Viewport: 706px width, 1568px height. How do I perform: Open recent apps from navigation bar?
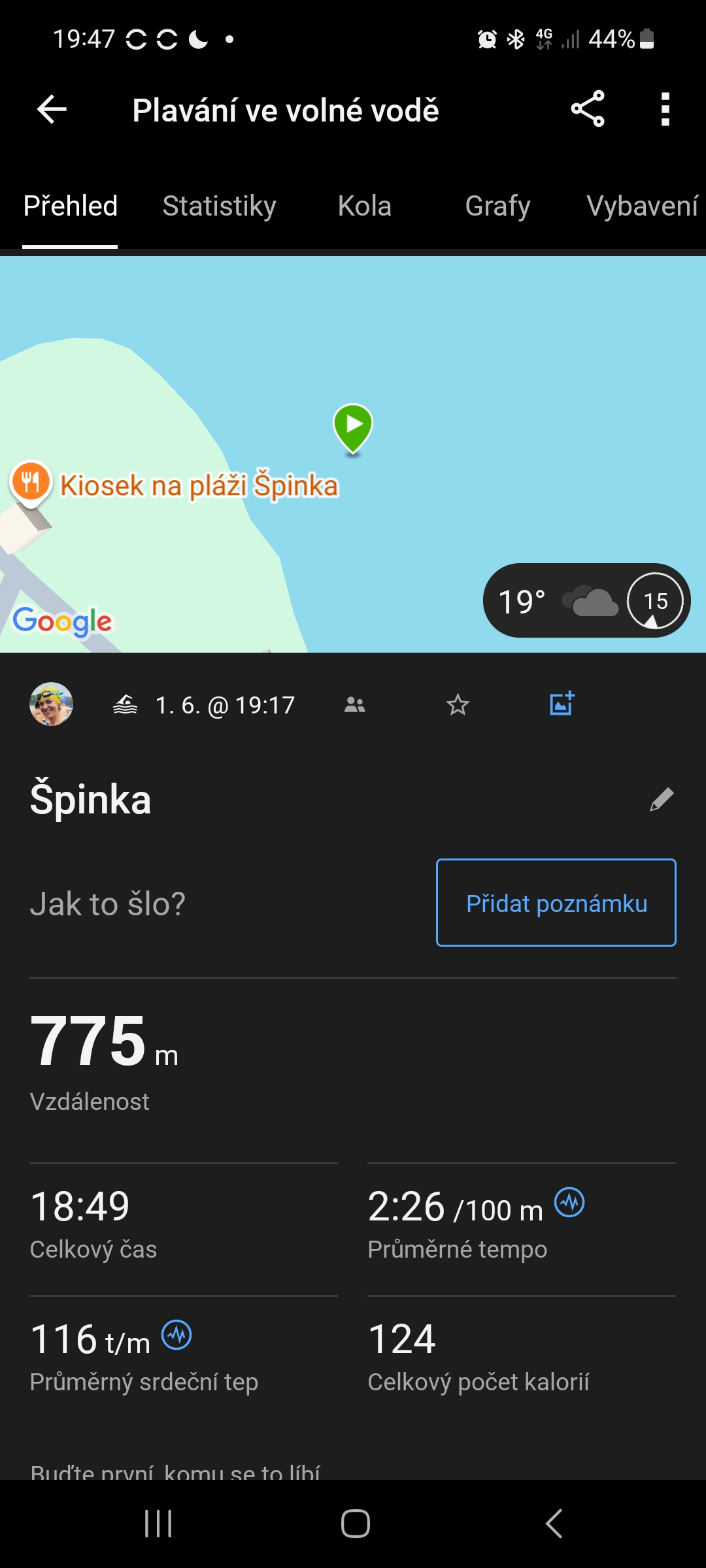(158, 1524)
